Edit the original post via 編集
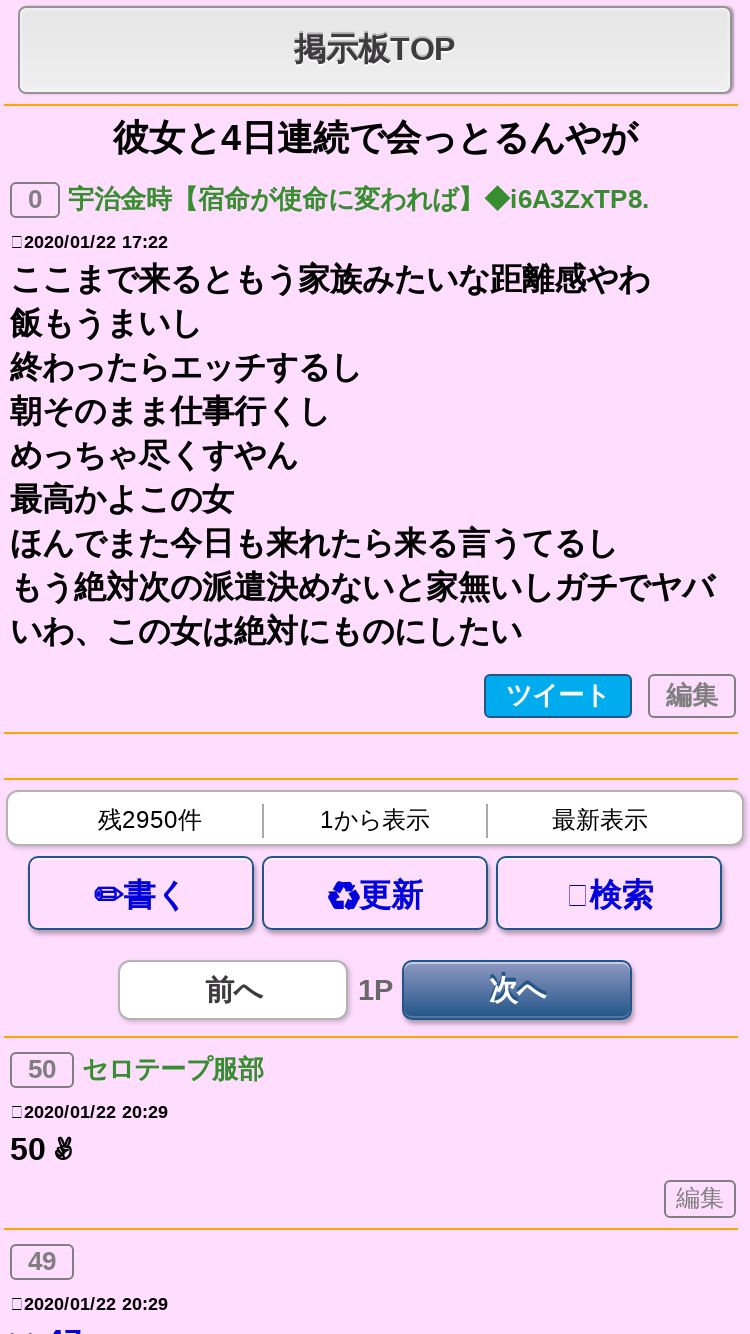This screenshot has width=750, height=1334. pos(692,696)
